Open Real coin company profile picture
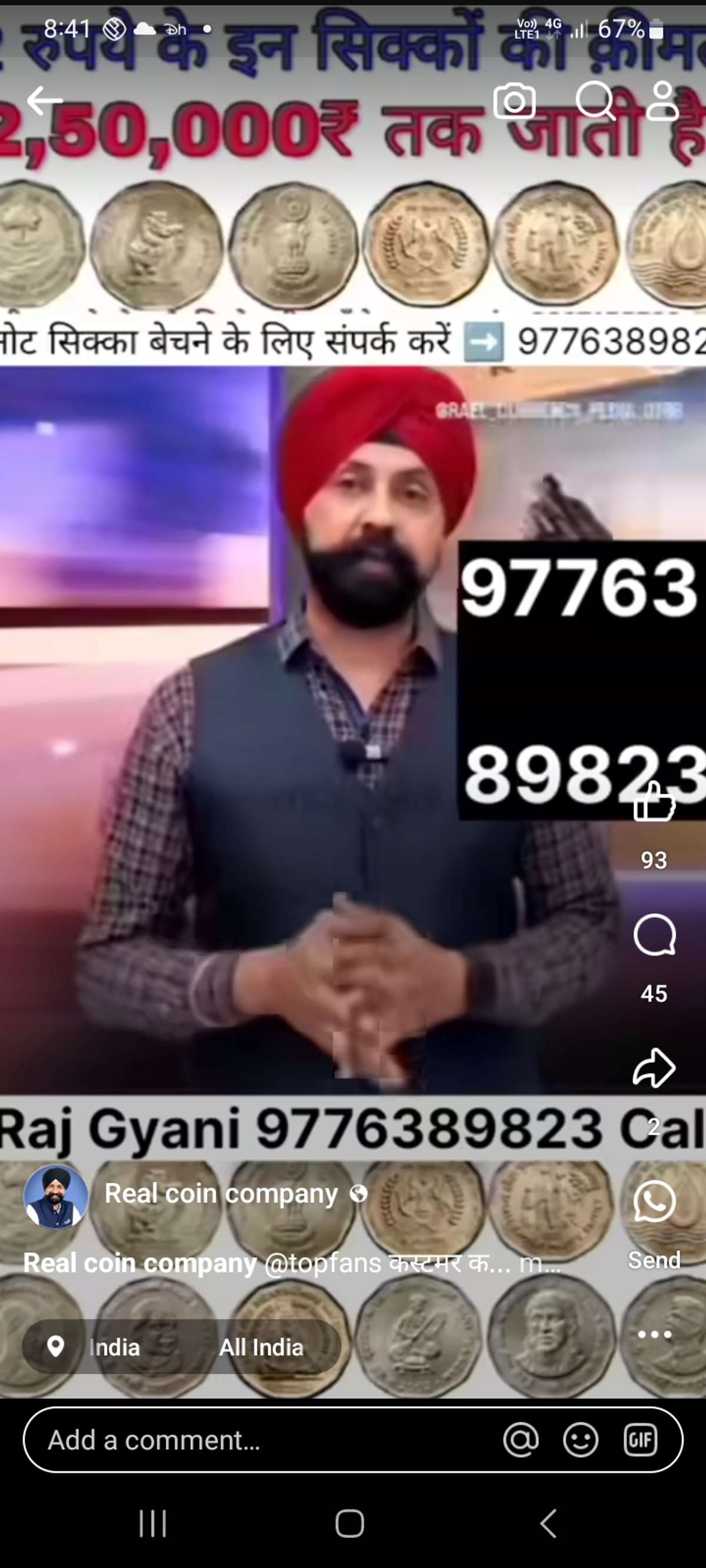 55,1196
